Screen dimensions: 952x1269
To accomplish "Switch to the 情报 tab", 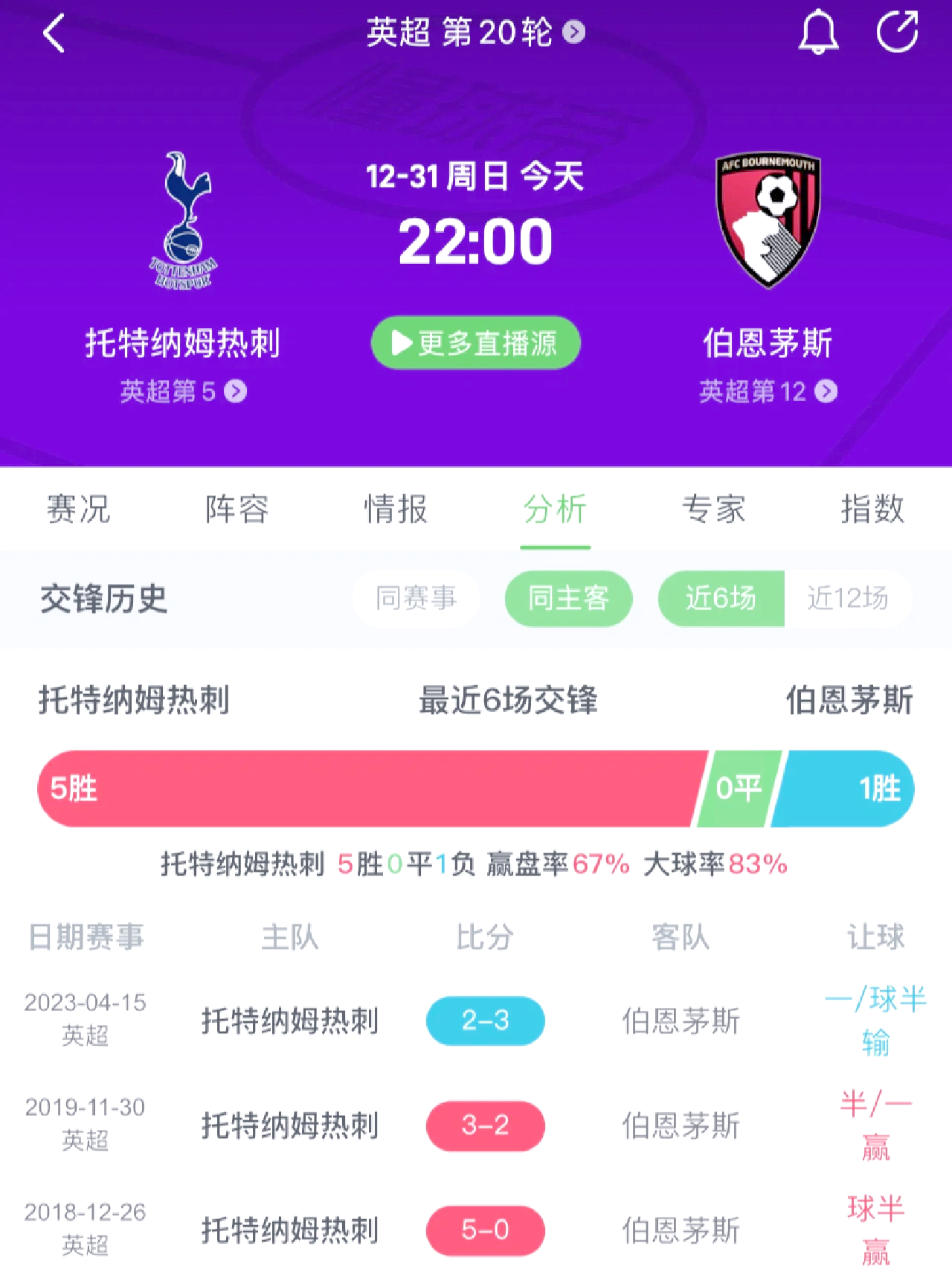I will 396,510.
